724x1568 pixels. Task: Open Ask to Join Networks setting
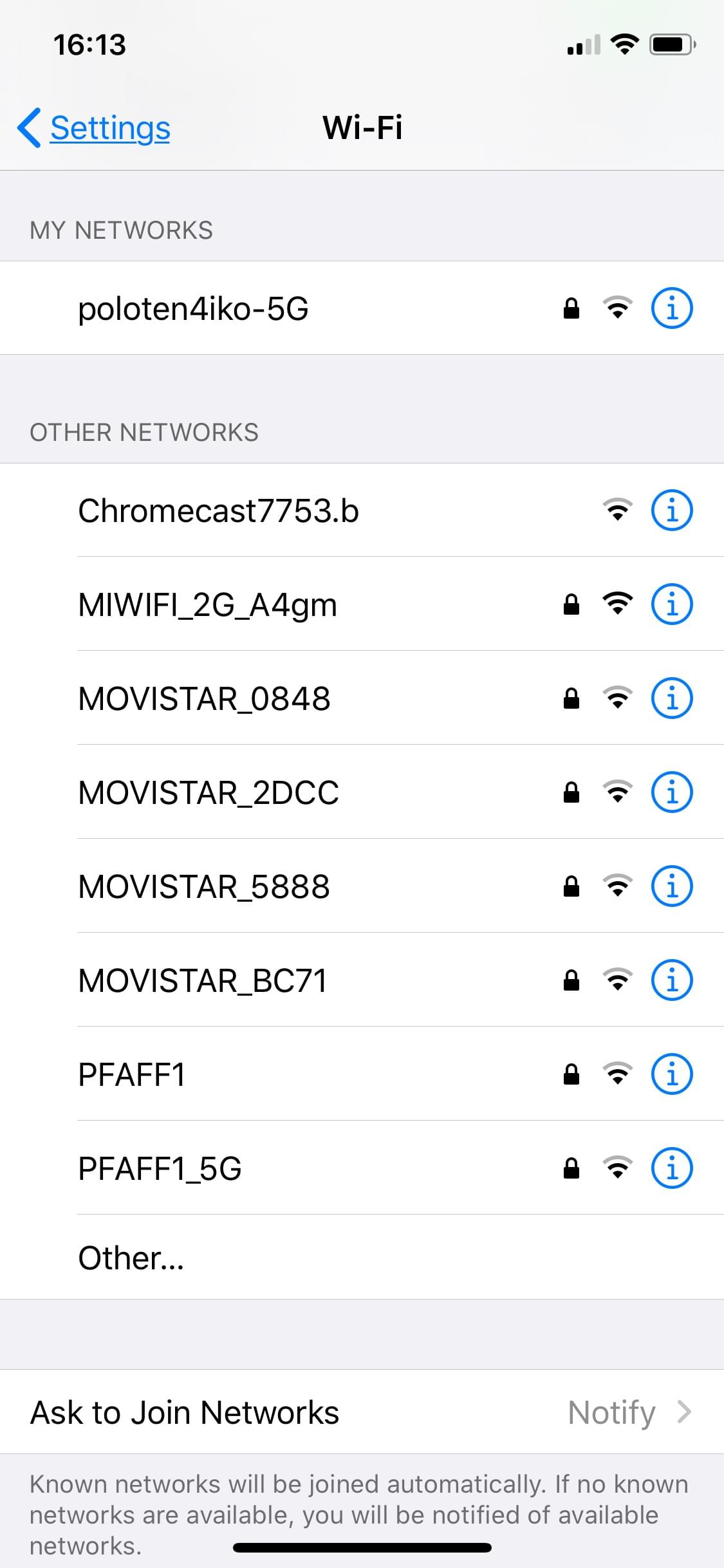coord(362,1412)
